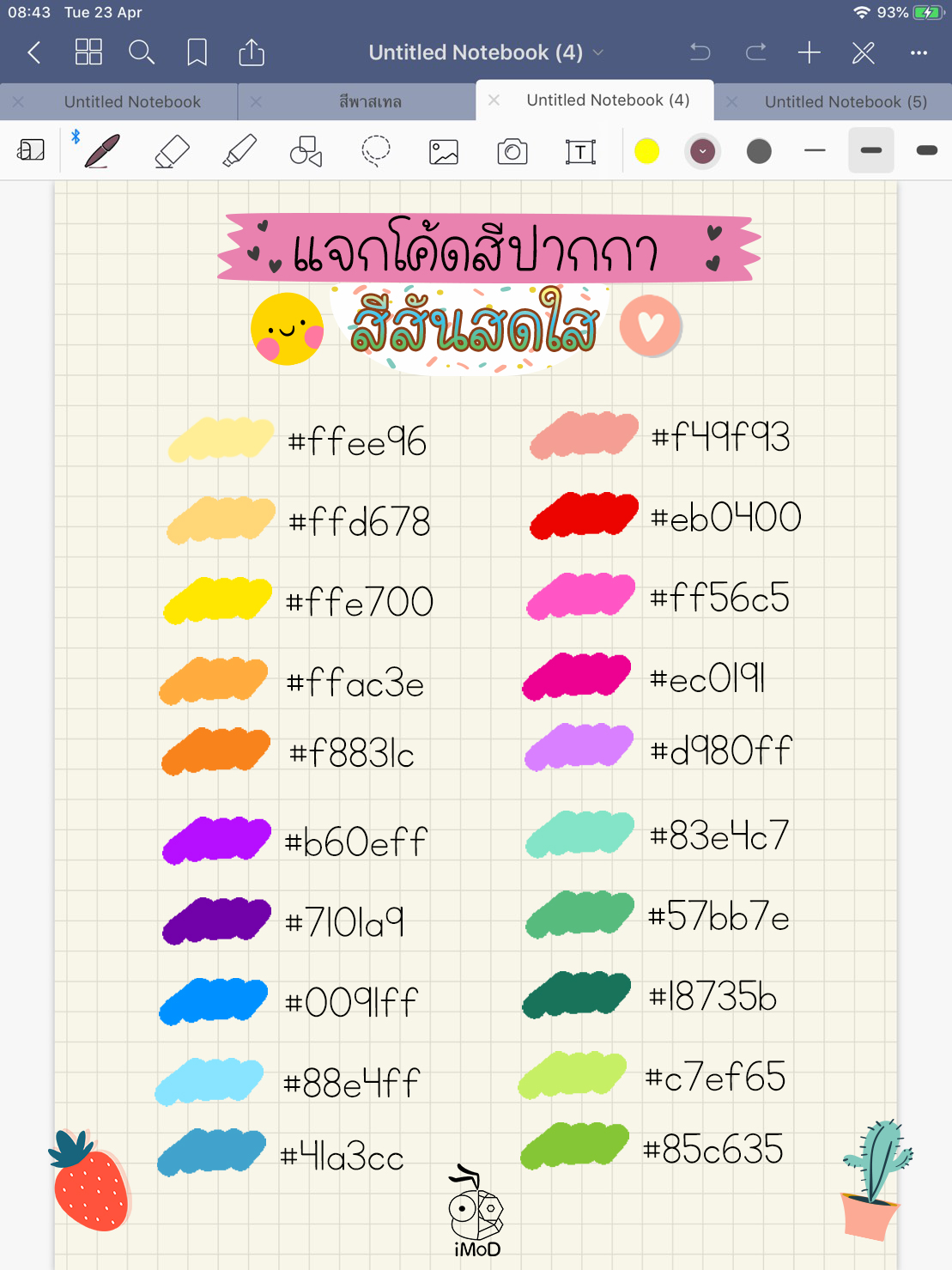The height and width of the screenshot is (1270, 952).
Task: Bookmark the current page
Action: click(x=197, y=52)
